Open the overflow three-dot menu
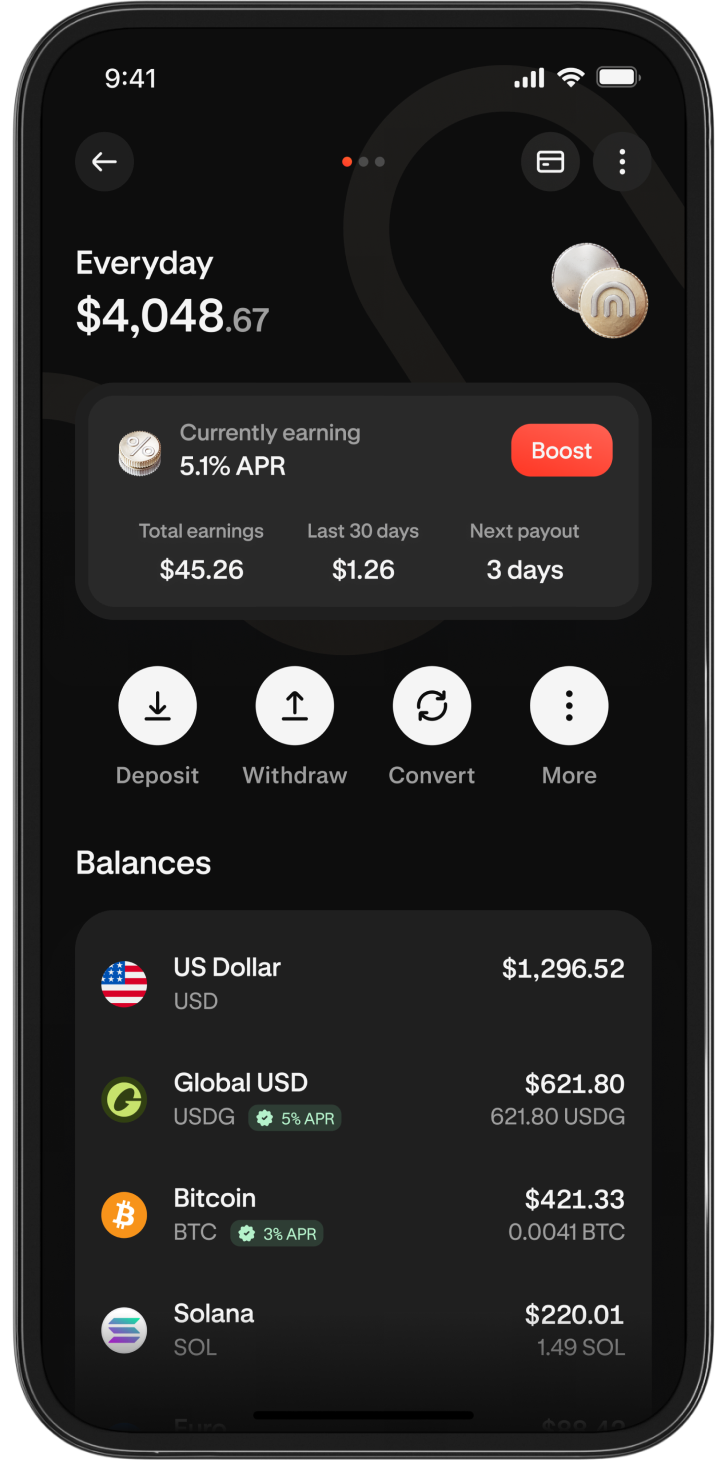 coord(622,162)
